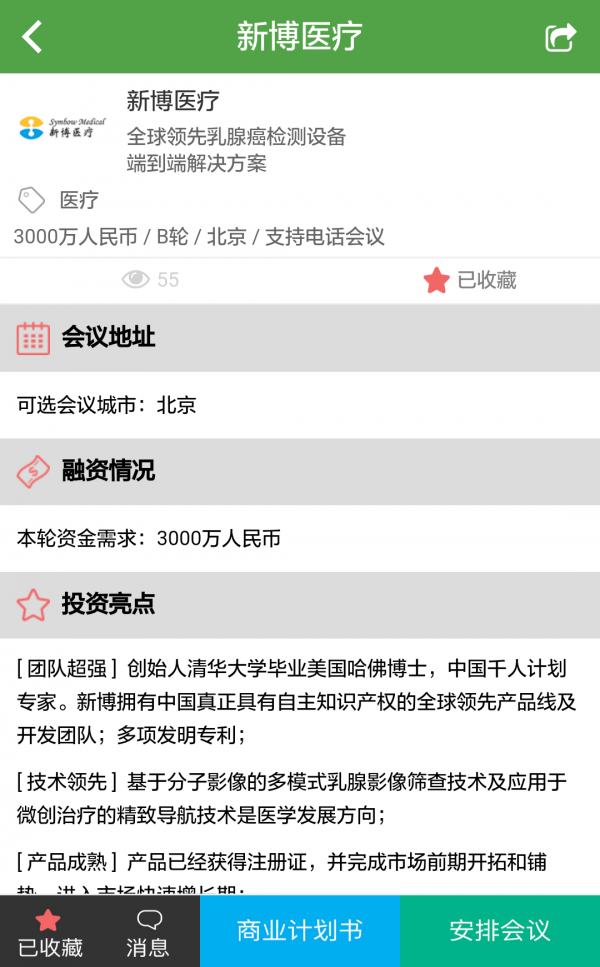Toggle 已收藏 in the bottom bar
Viewport: 600px width, 967px height.
[x=50, y=932]
